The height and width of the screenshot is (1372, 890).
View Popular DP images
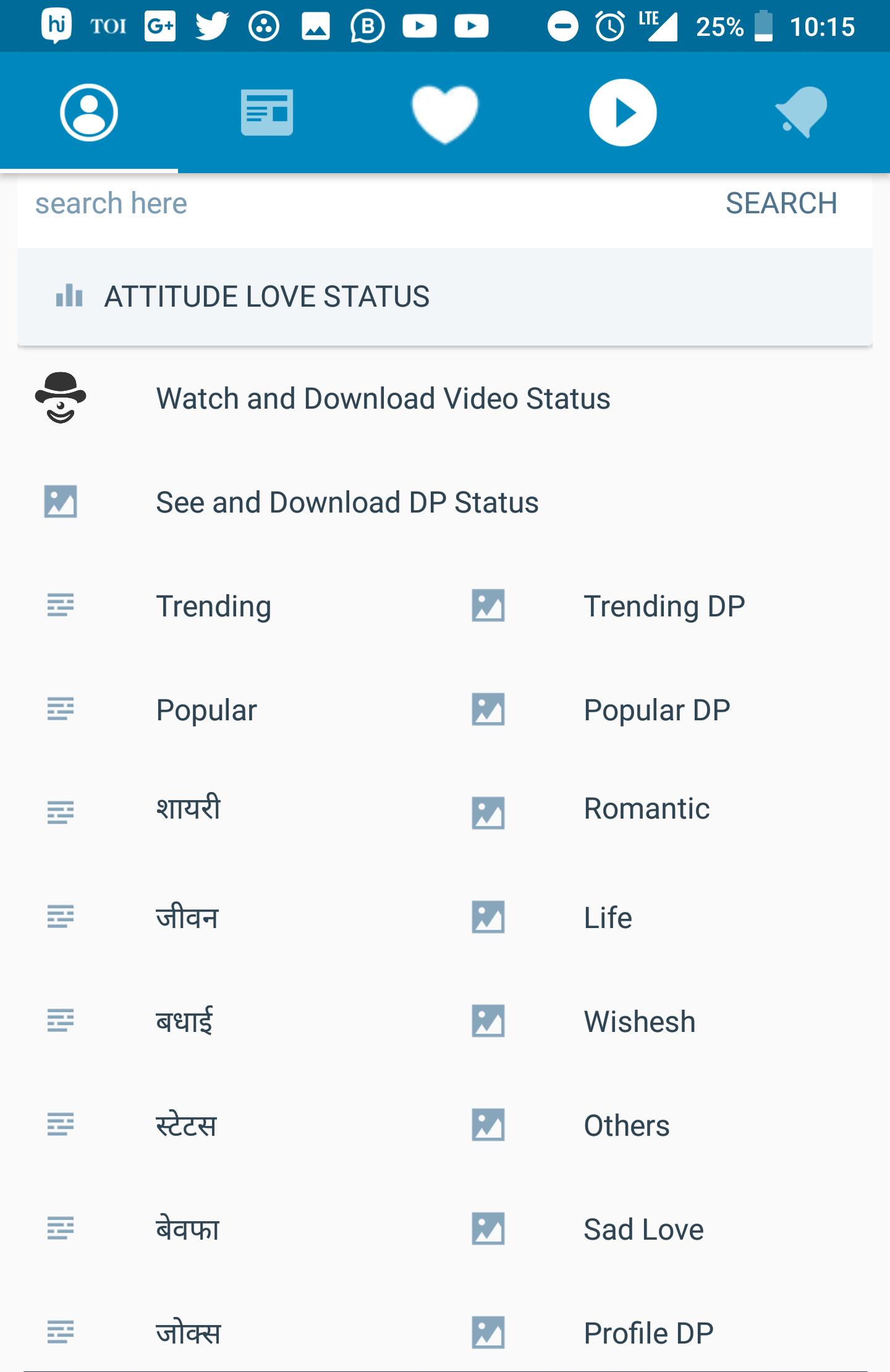[x=656, y=710]
